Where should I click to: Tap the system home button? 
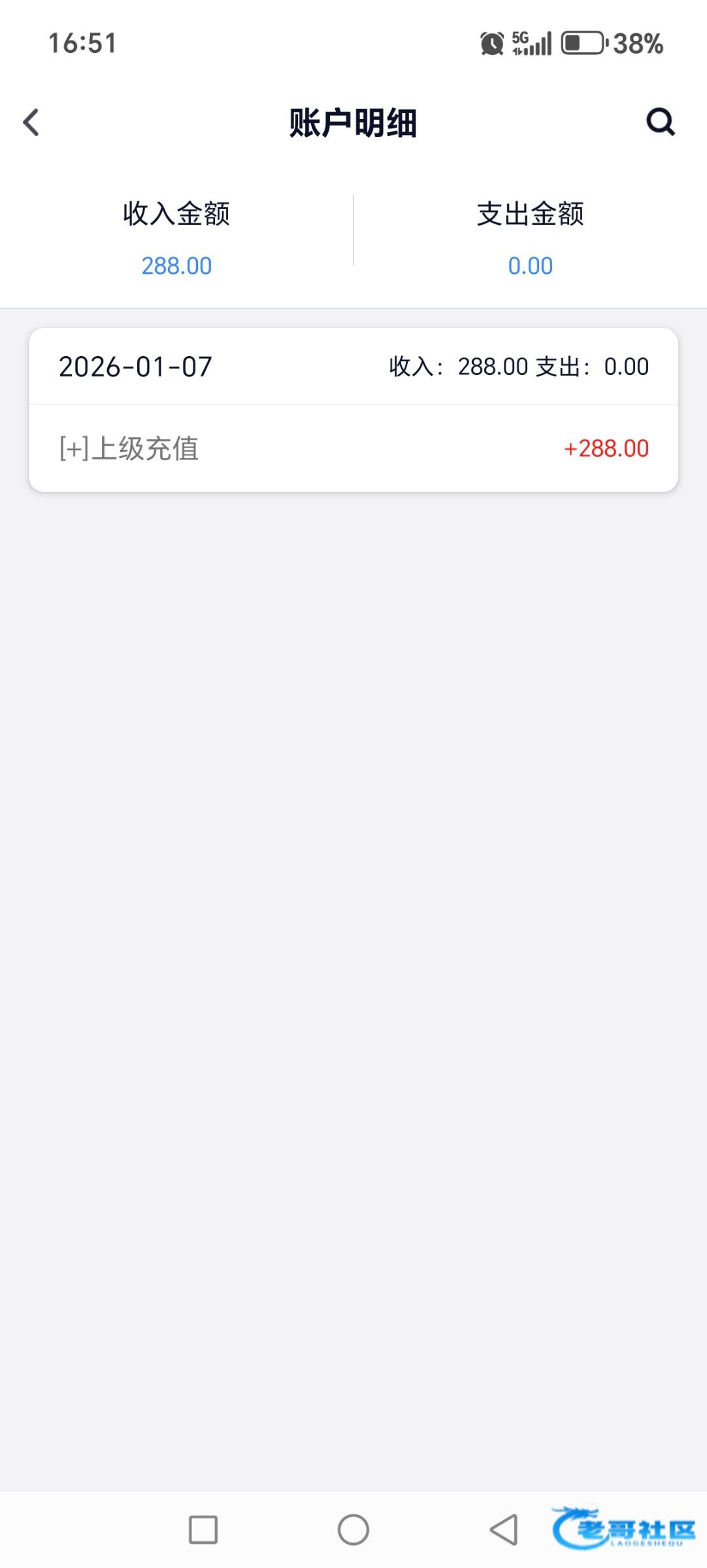click(353, 1529)
